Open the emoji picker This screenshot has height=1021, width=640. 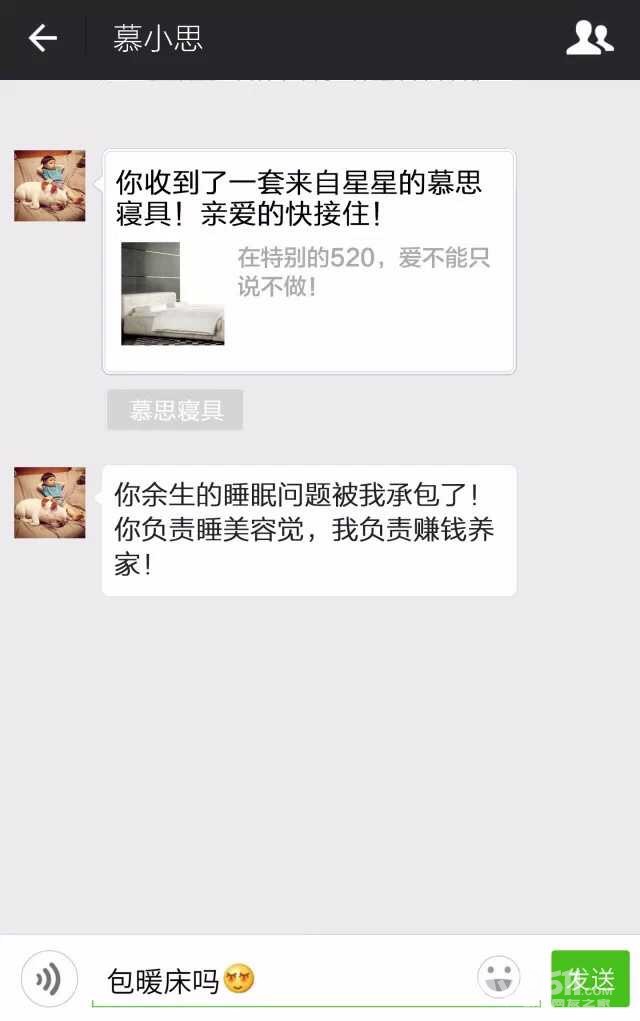click(498, 977)
